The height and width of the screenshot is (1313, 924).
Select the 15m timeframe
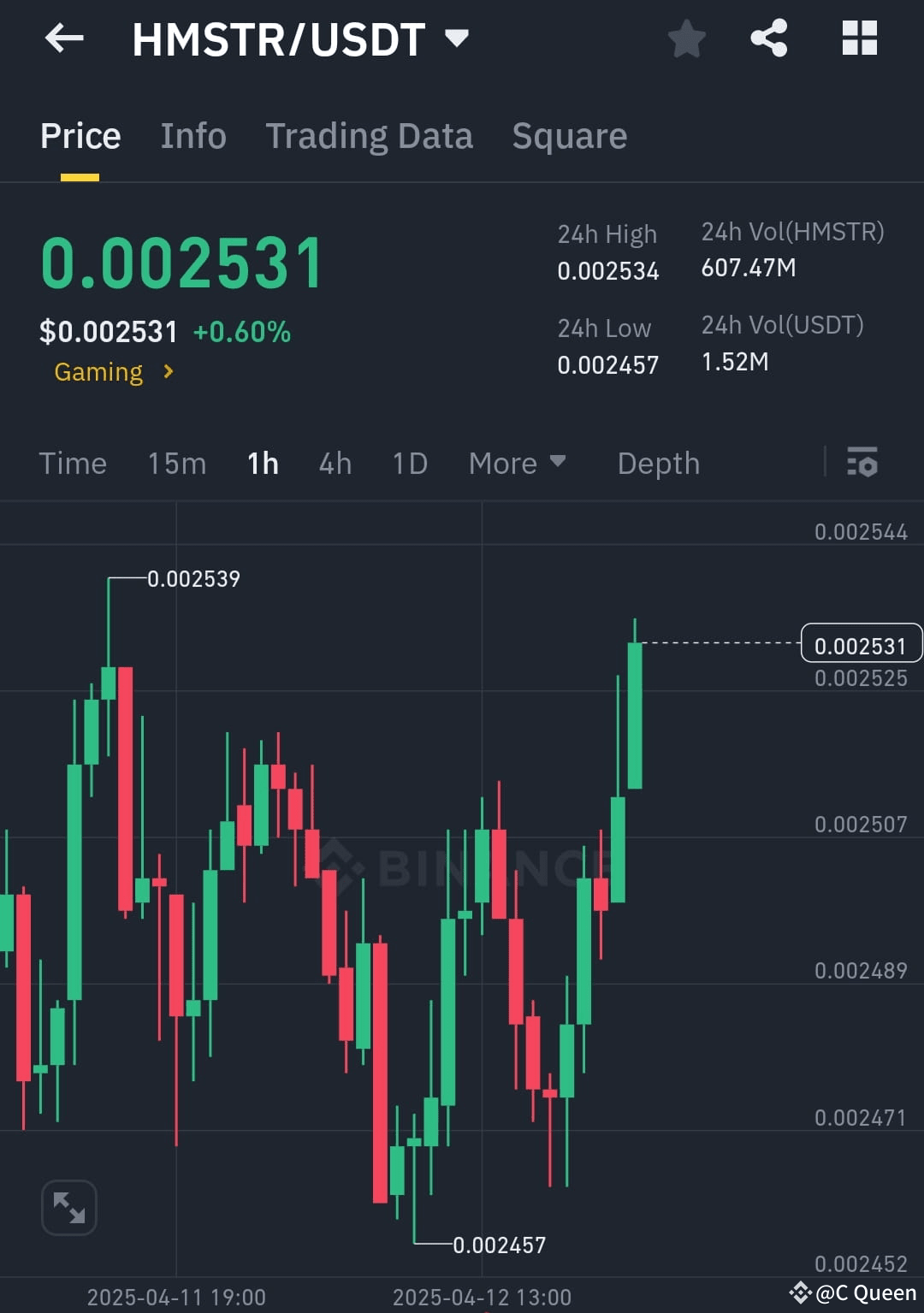175,463
